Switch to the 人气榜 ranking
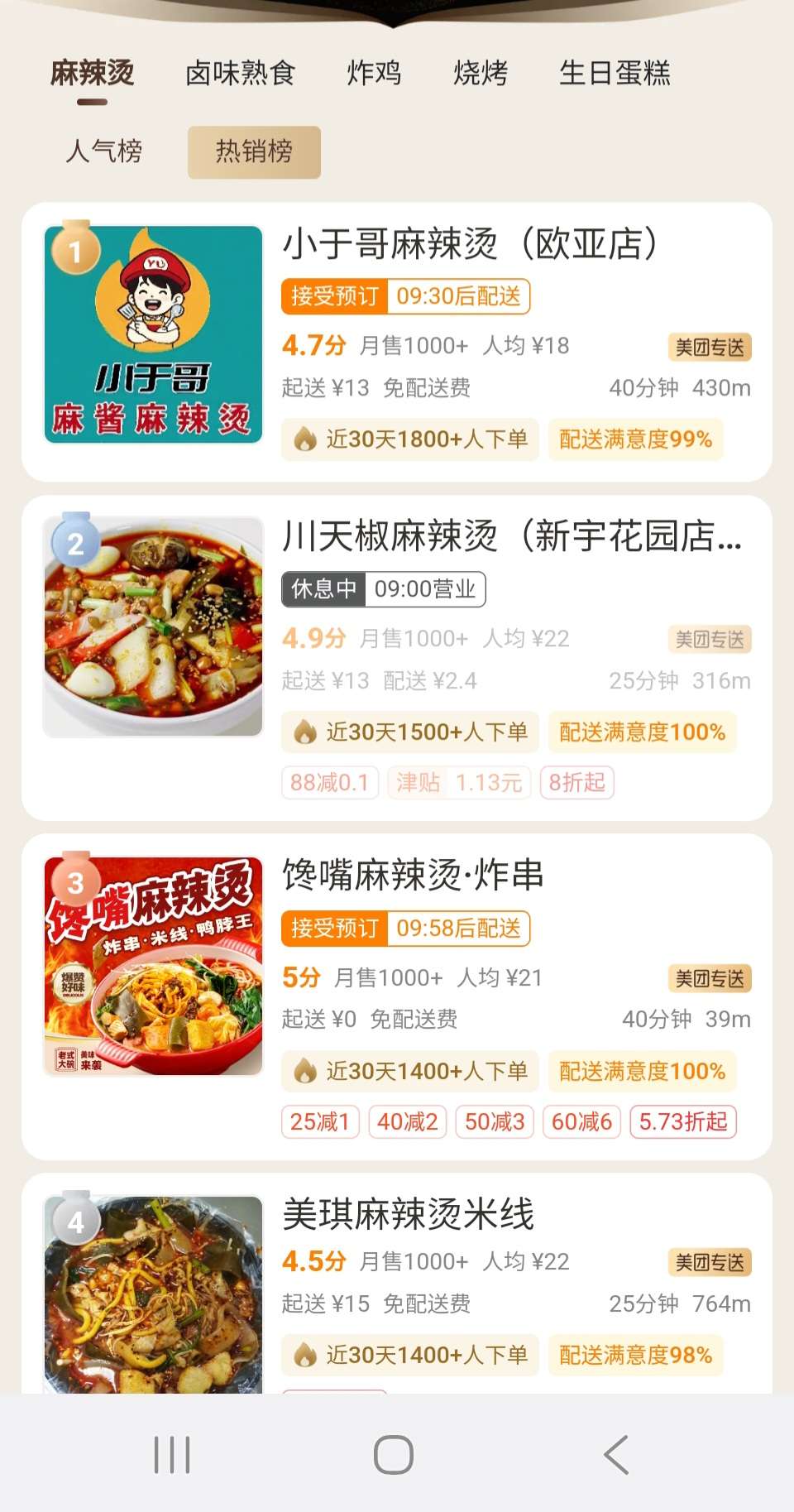The height and width of the screenshot is (1512, 794). pyautogui.click(x=104, y=151)
